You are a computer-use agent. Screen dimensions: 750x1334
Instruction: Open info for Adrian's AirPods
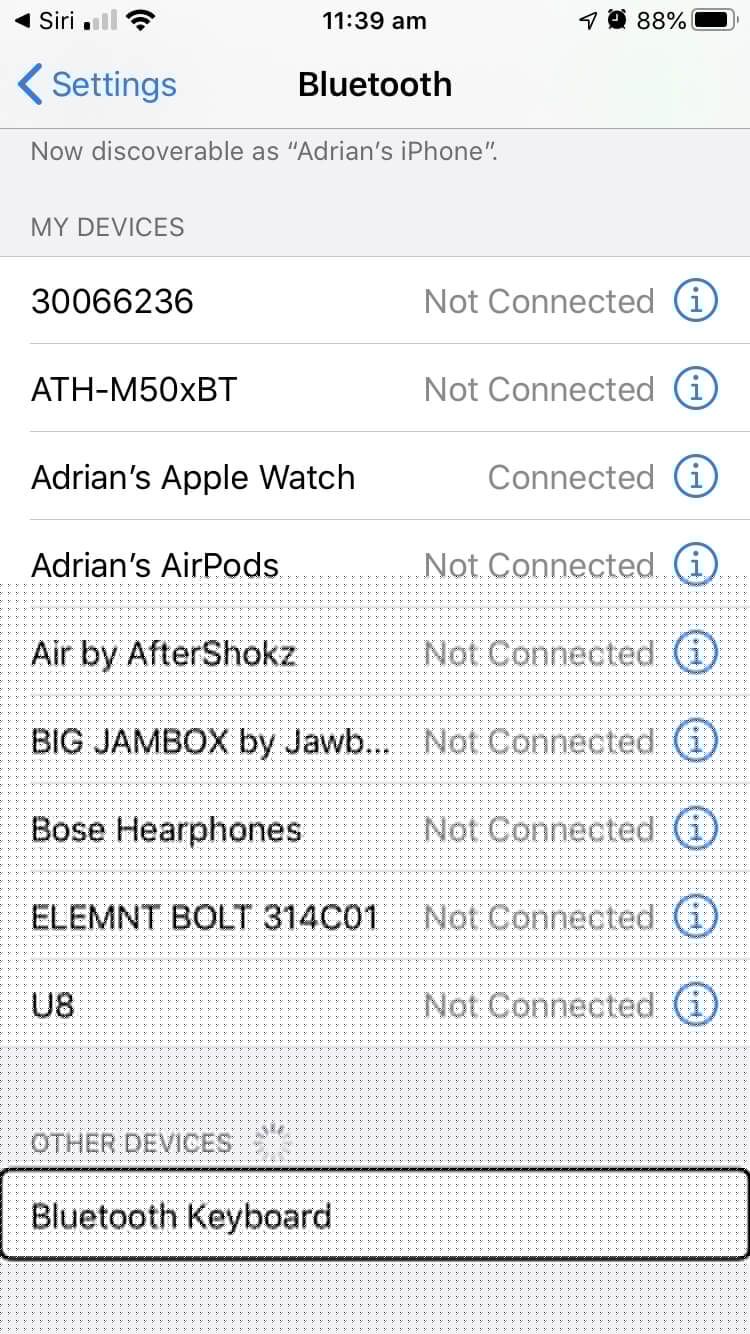696,565
